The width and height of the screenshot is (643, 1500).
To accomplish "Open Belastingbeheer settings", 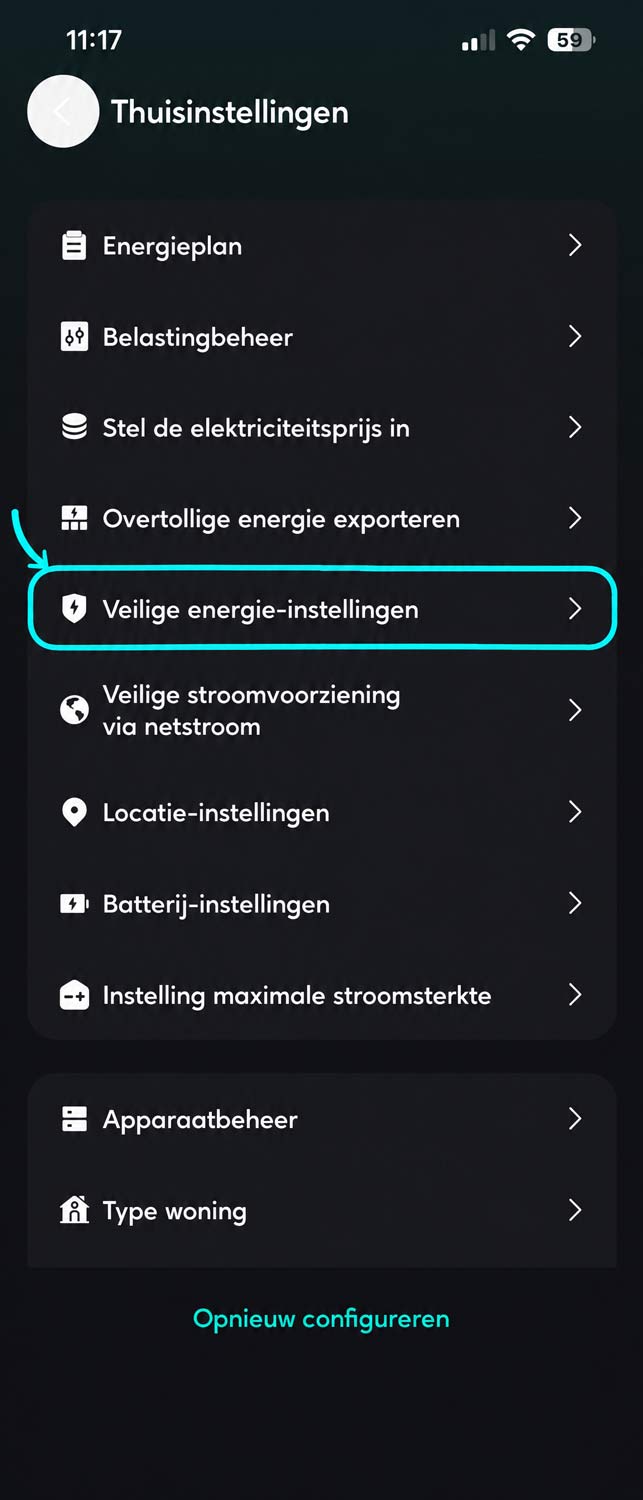I will [x=321, y=337].
